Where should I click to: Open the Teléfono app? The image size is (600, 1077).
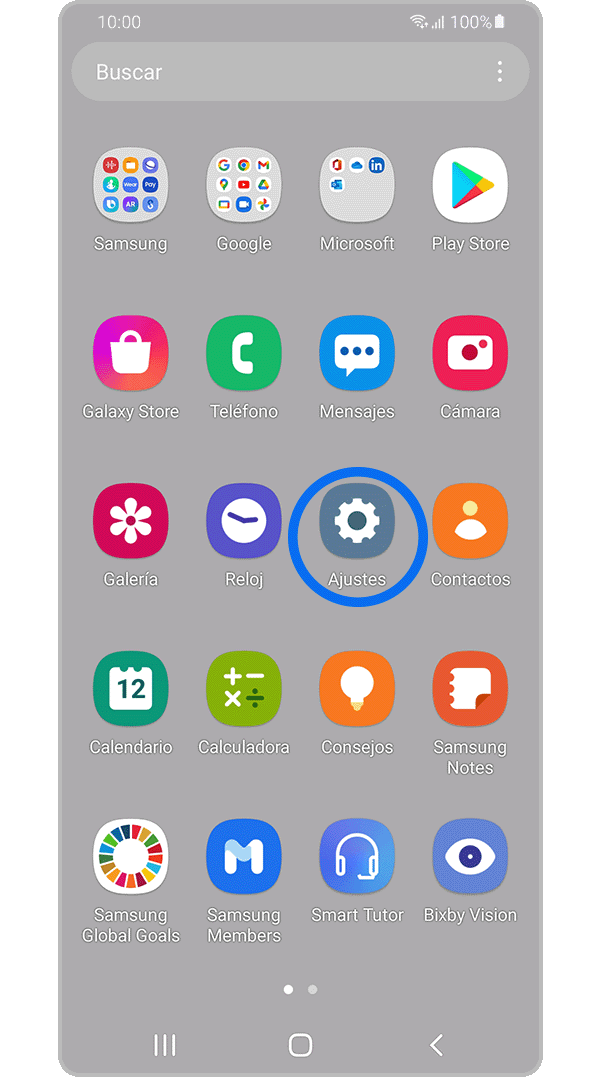(244, 354)
